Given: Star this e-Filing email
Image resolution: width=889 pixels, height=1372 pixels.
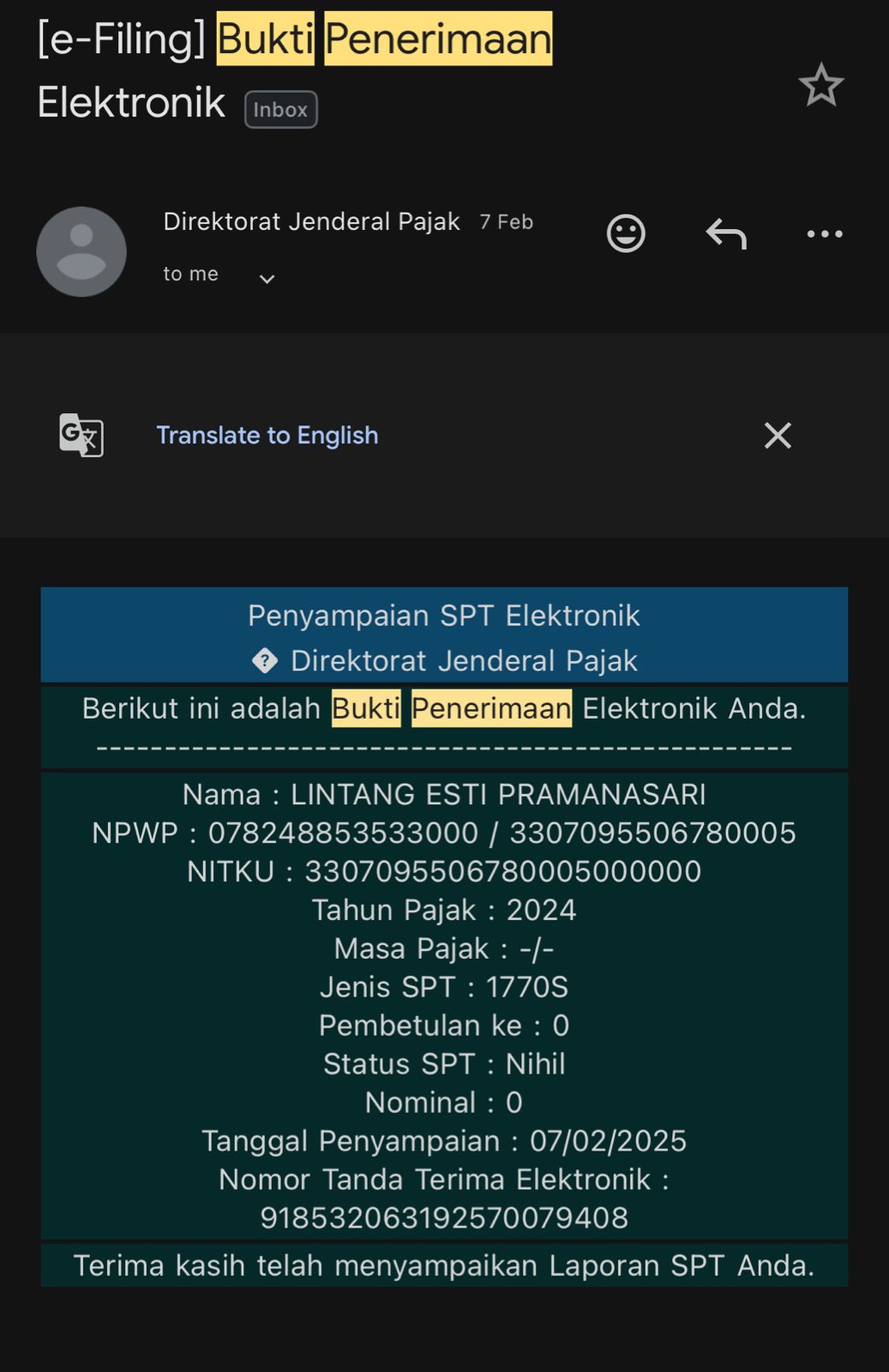Looking at the screenshot, I should point(820,85).
